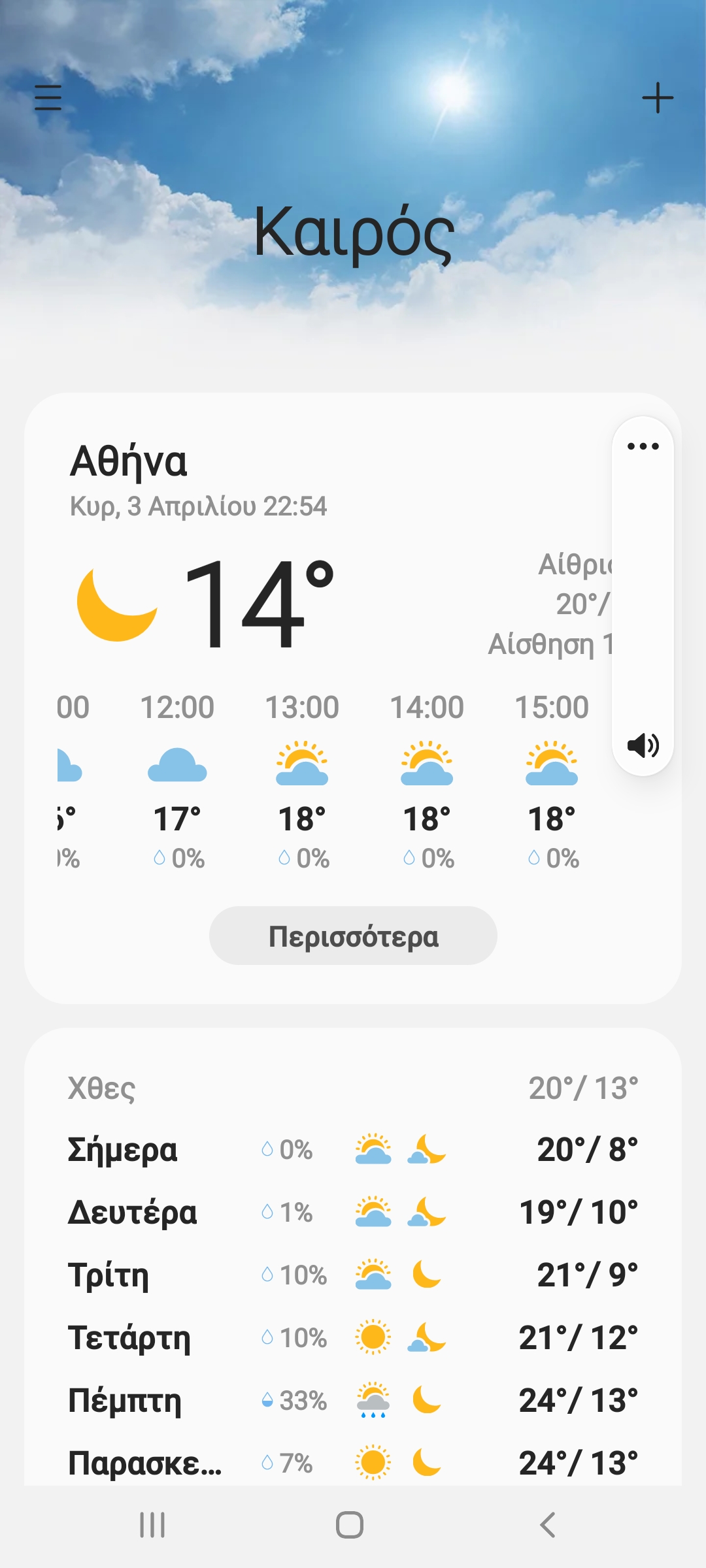The image size is (706, 1568).
Task: Open the Πέμπτη forecast row
Action: coord(353,1400)
